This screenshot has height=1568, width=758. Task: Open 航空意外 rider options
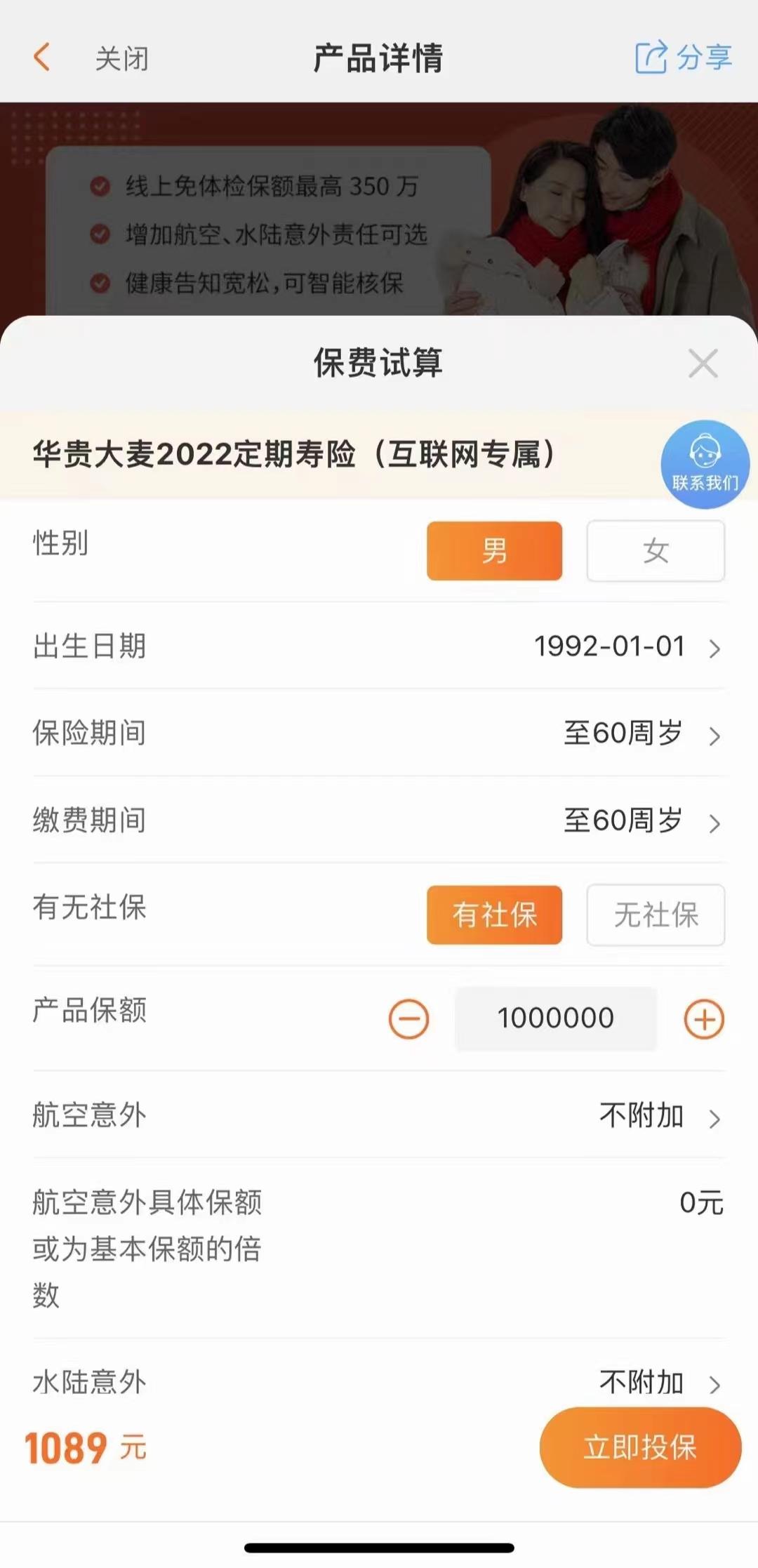coord(658,1115)
